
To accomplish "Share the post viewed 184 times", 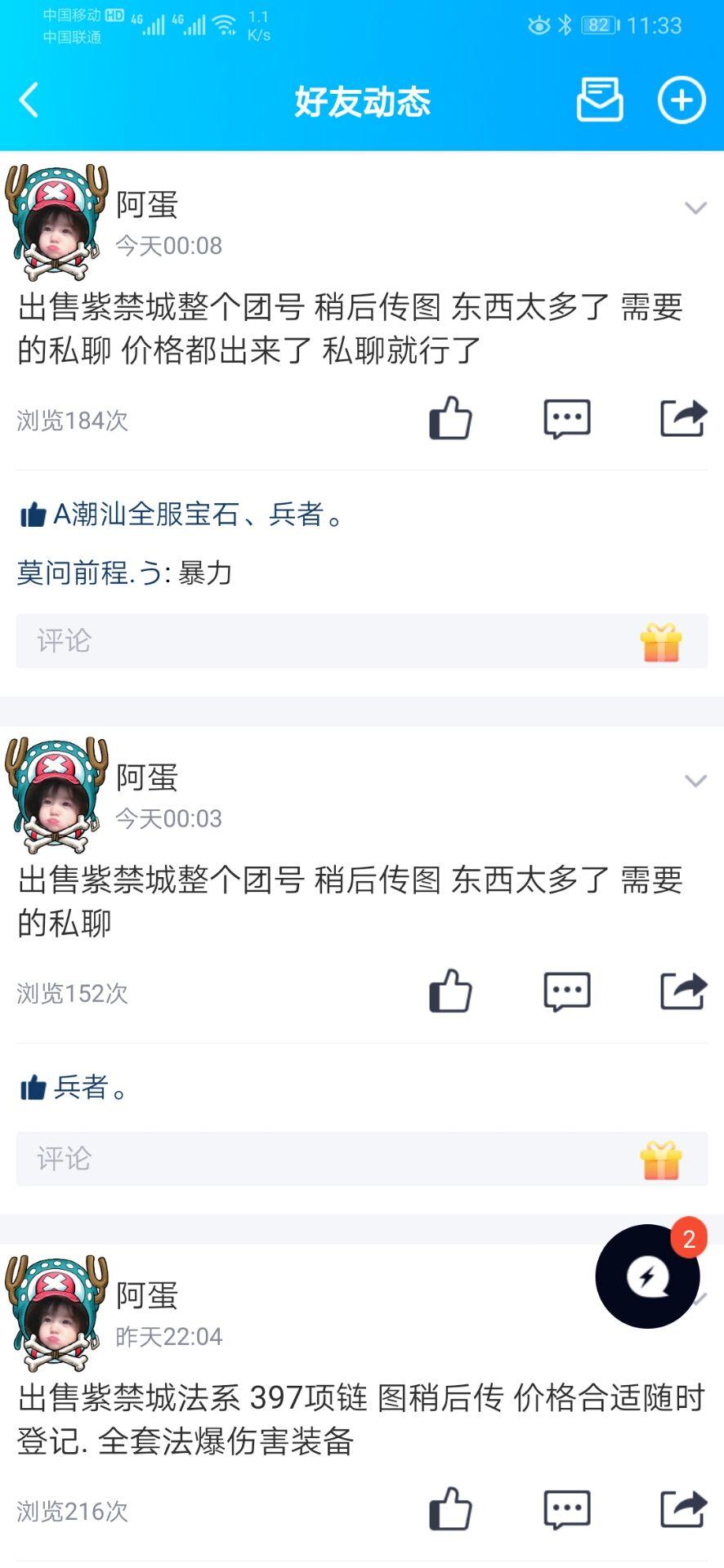I will click(x=683, y=419).
